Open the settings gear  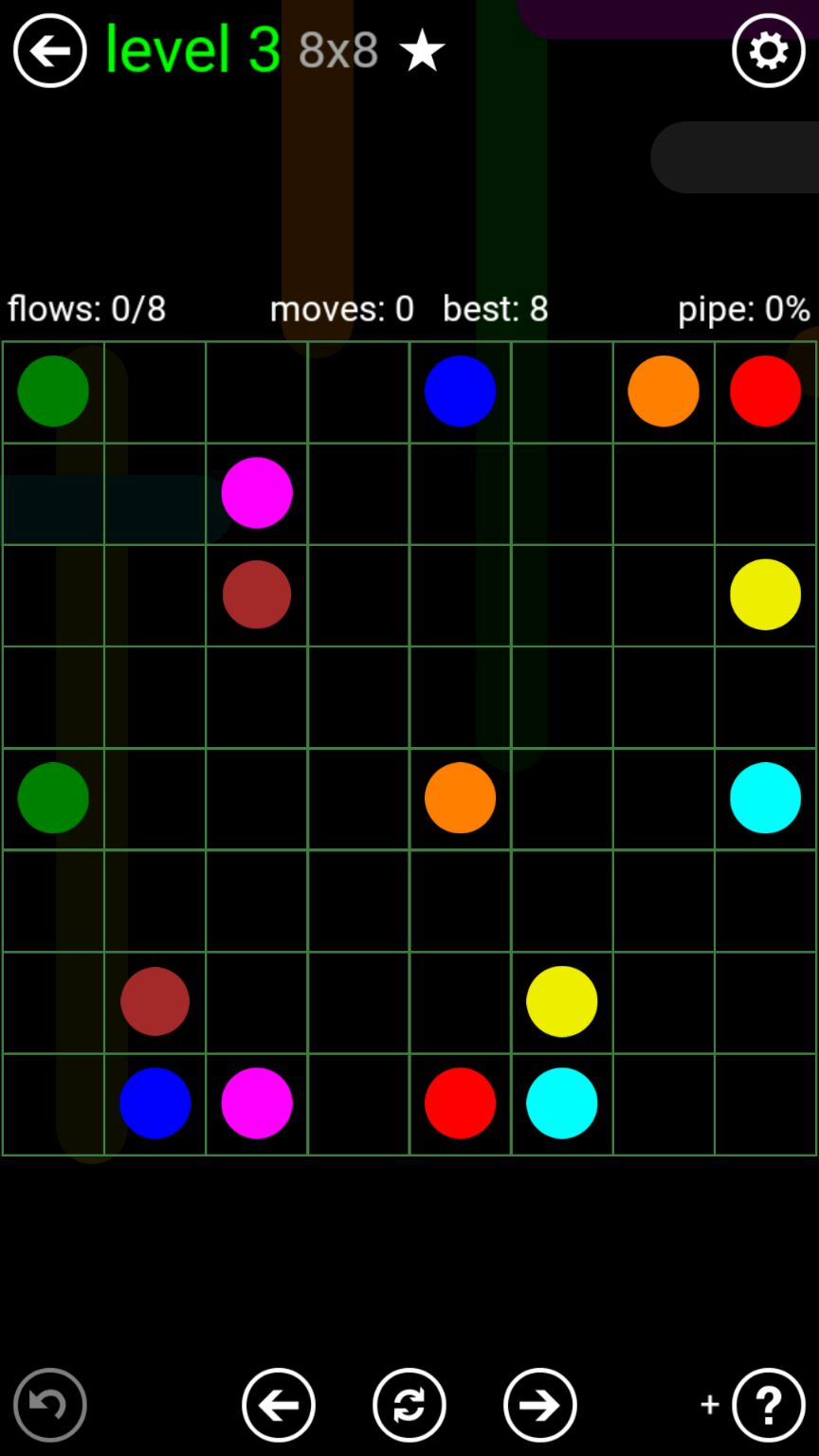click(x=768, y=50)
